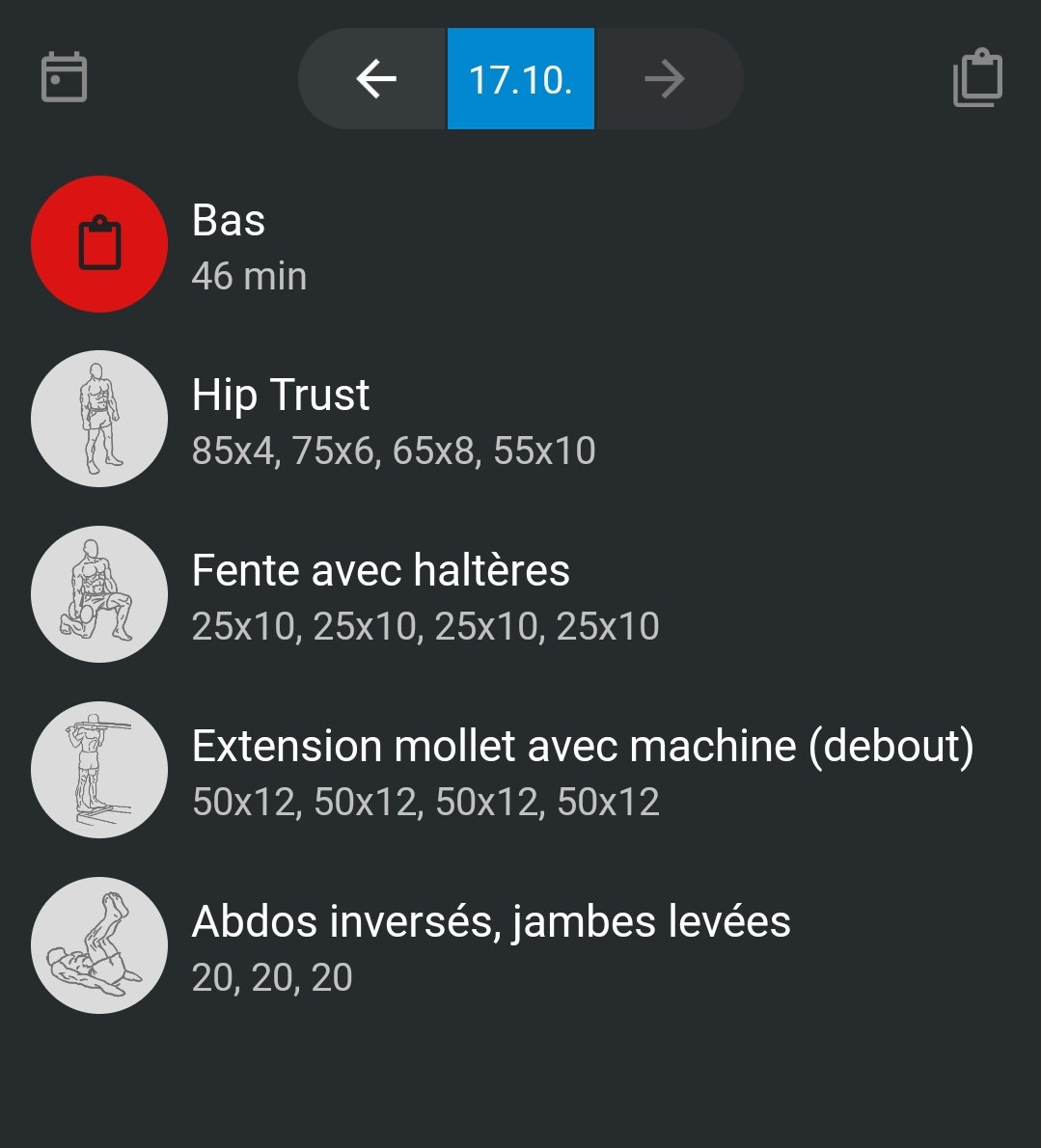
Task: Open the calendar view icon
Action: click(65, 78)
